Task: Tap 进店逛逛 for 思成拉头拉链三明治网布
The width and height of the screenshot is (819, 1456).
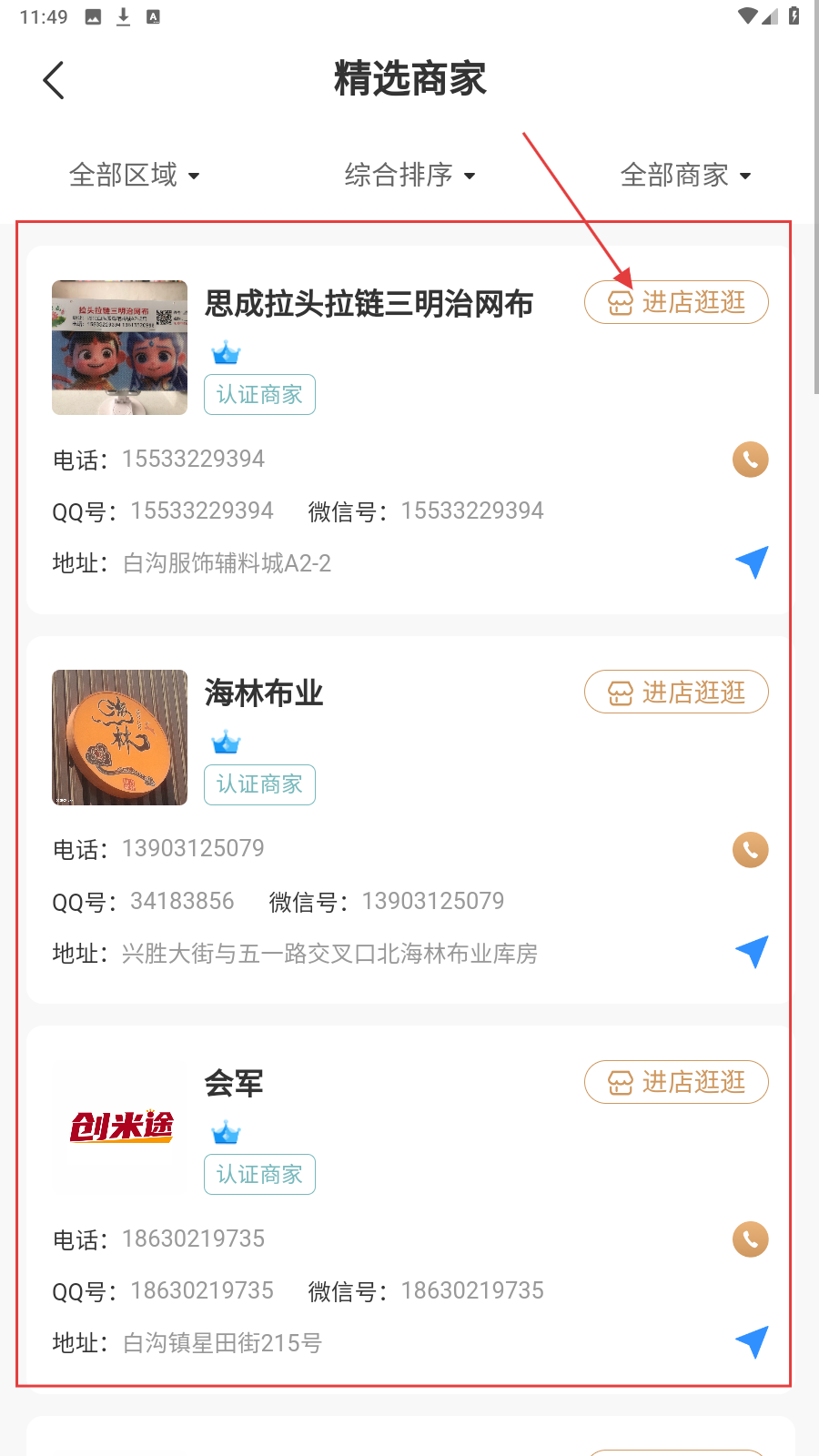Action: click(676, 302)
